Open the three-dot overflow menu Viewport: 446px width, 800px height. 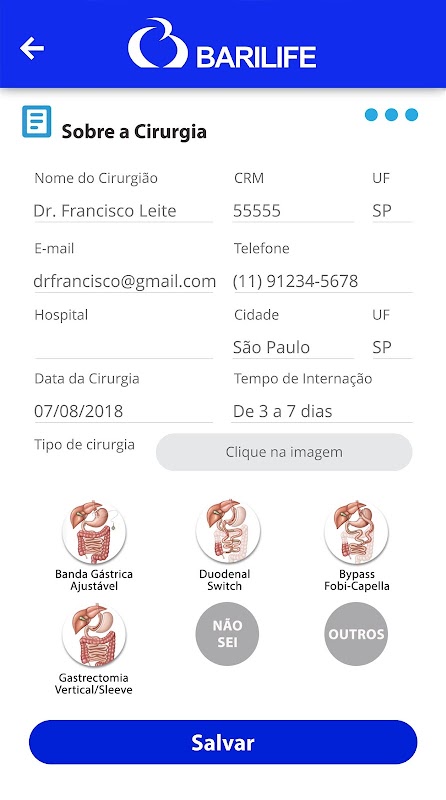tap(391, 115)
